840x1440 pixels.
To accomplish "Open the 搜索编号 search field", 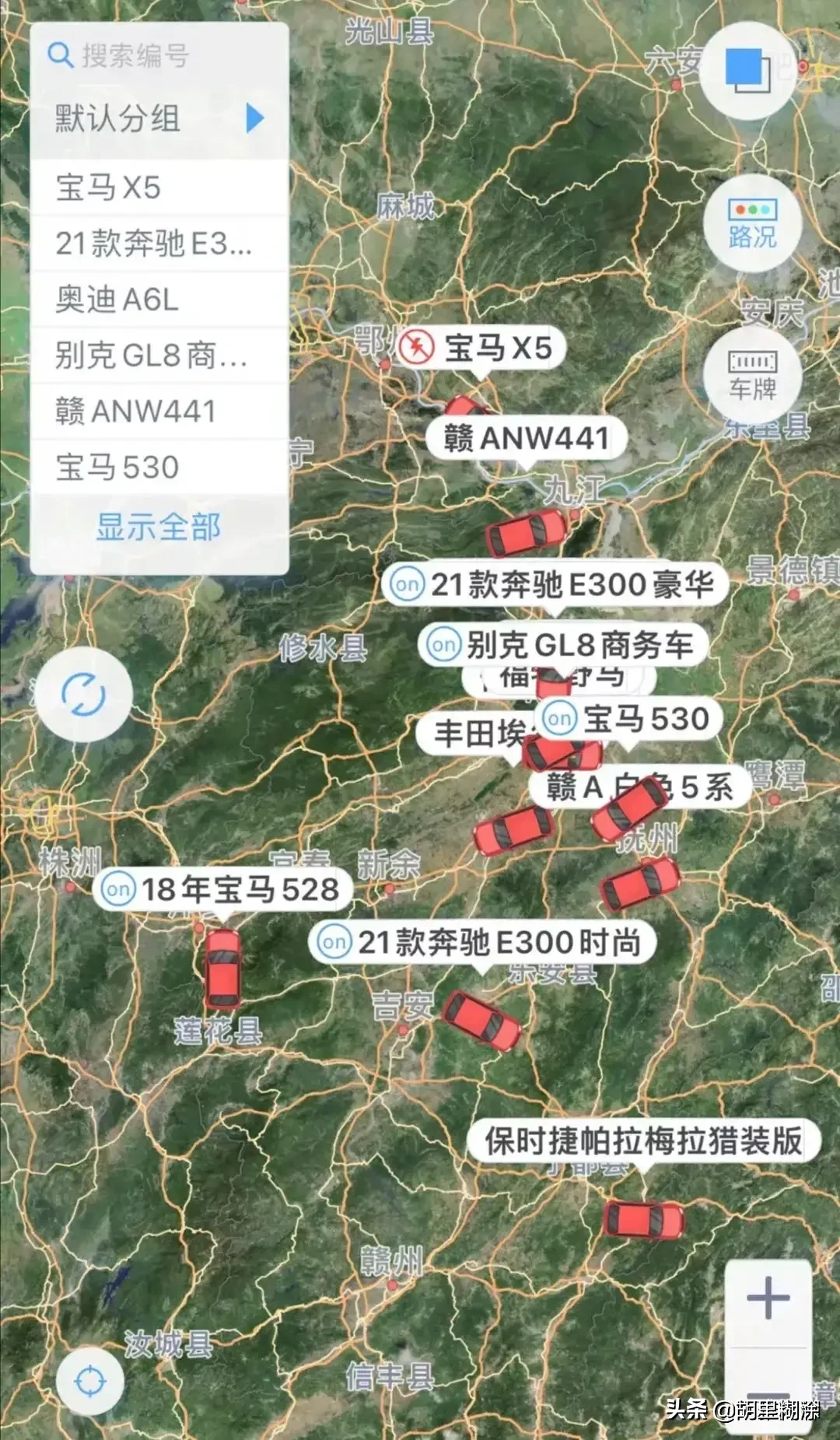I will click(x=159, y=55).
